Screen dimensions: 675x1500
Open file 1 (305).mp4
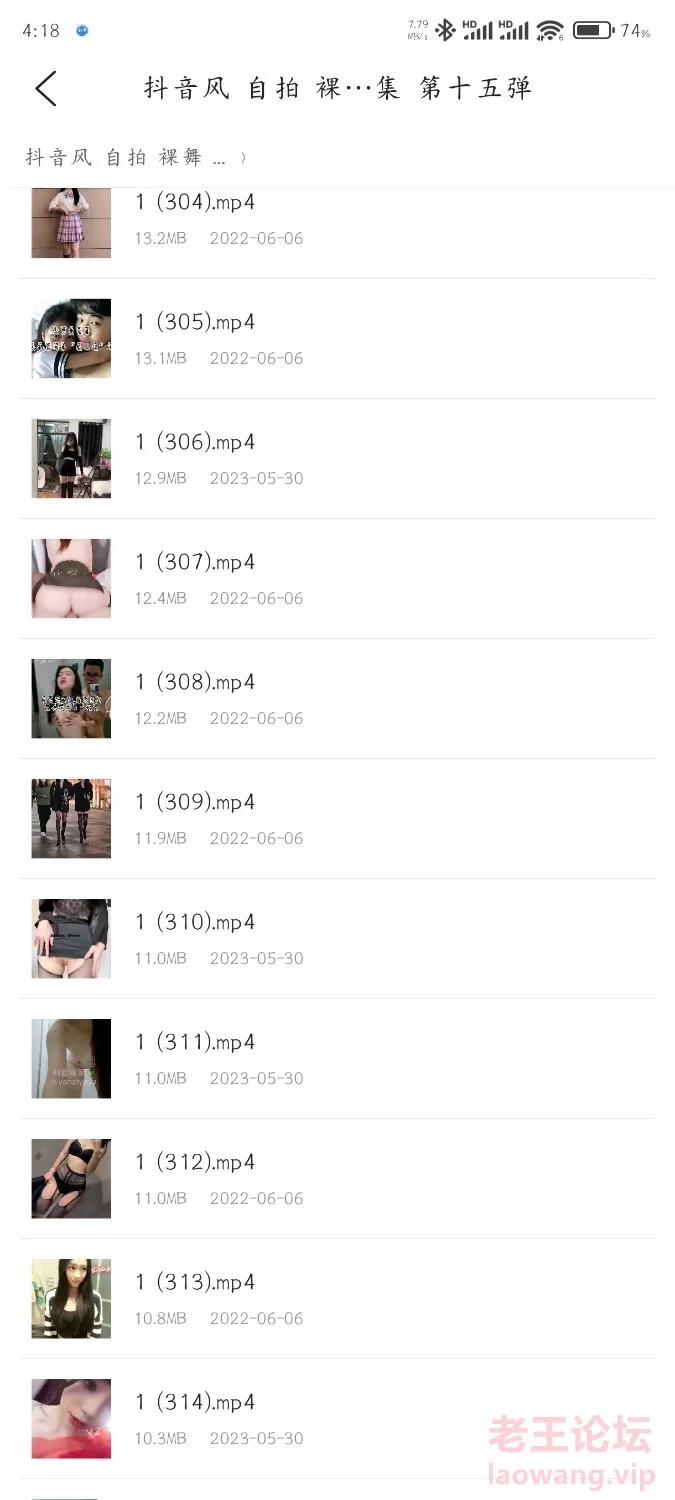(x=338, y=339)
